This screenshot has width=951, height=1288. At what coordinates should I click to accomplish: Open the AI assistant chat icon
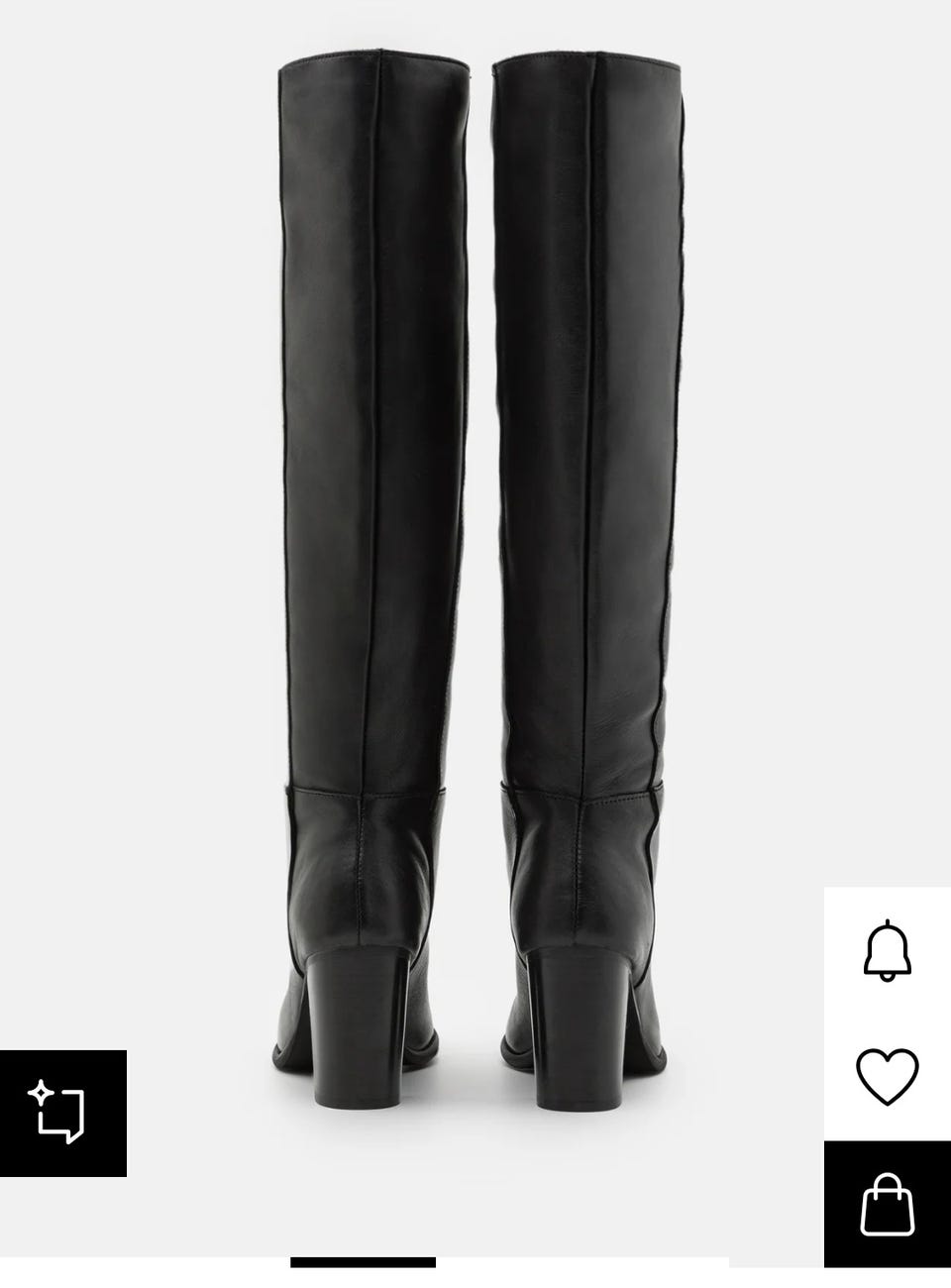pos(61,1113)
